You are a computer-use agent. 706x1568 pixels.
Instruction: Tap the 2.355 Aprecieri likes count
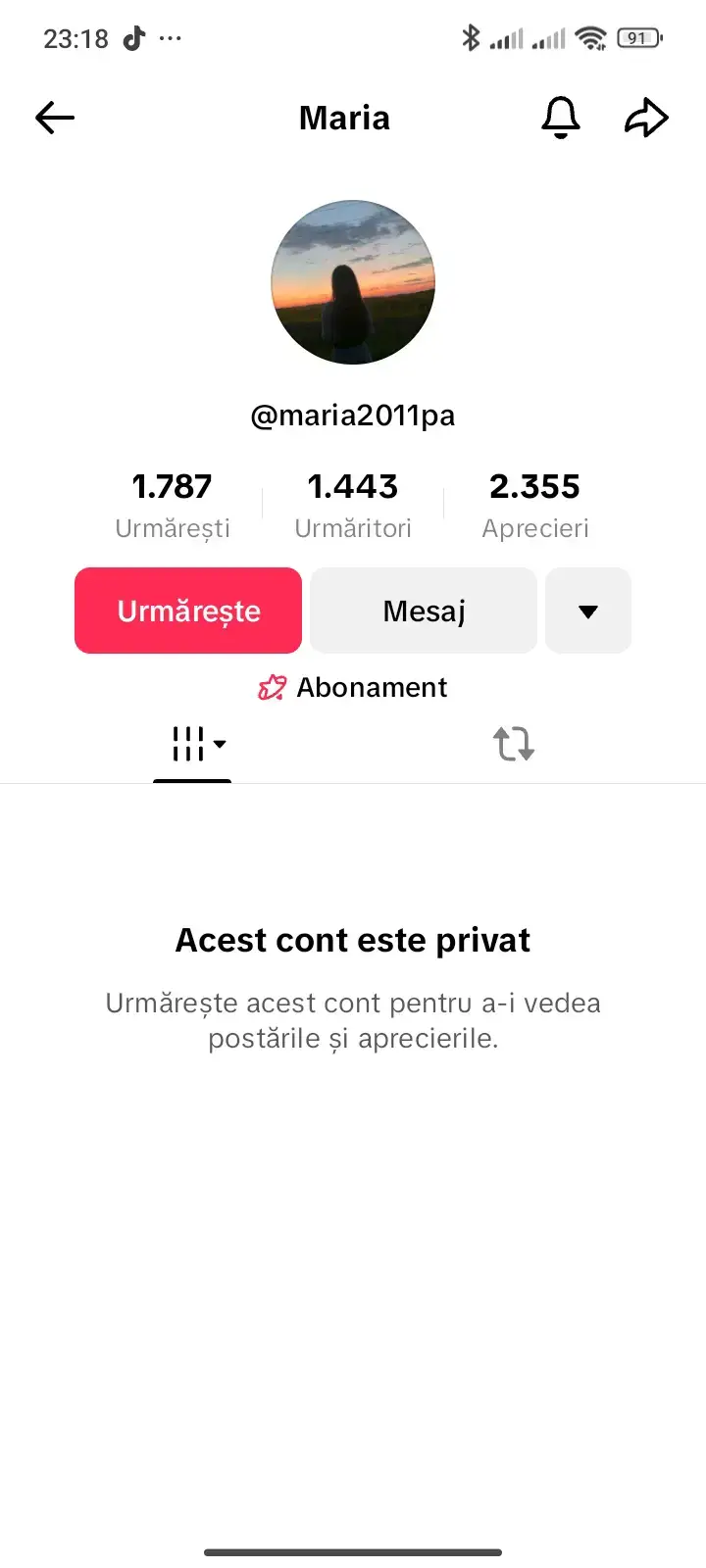[x=535, y=505]
